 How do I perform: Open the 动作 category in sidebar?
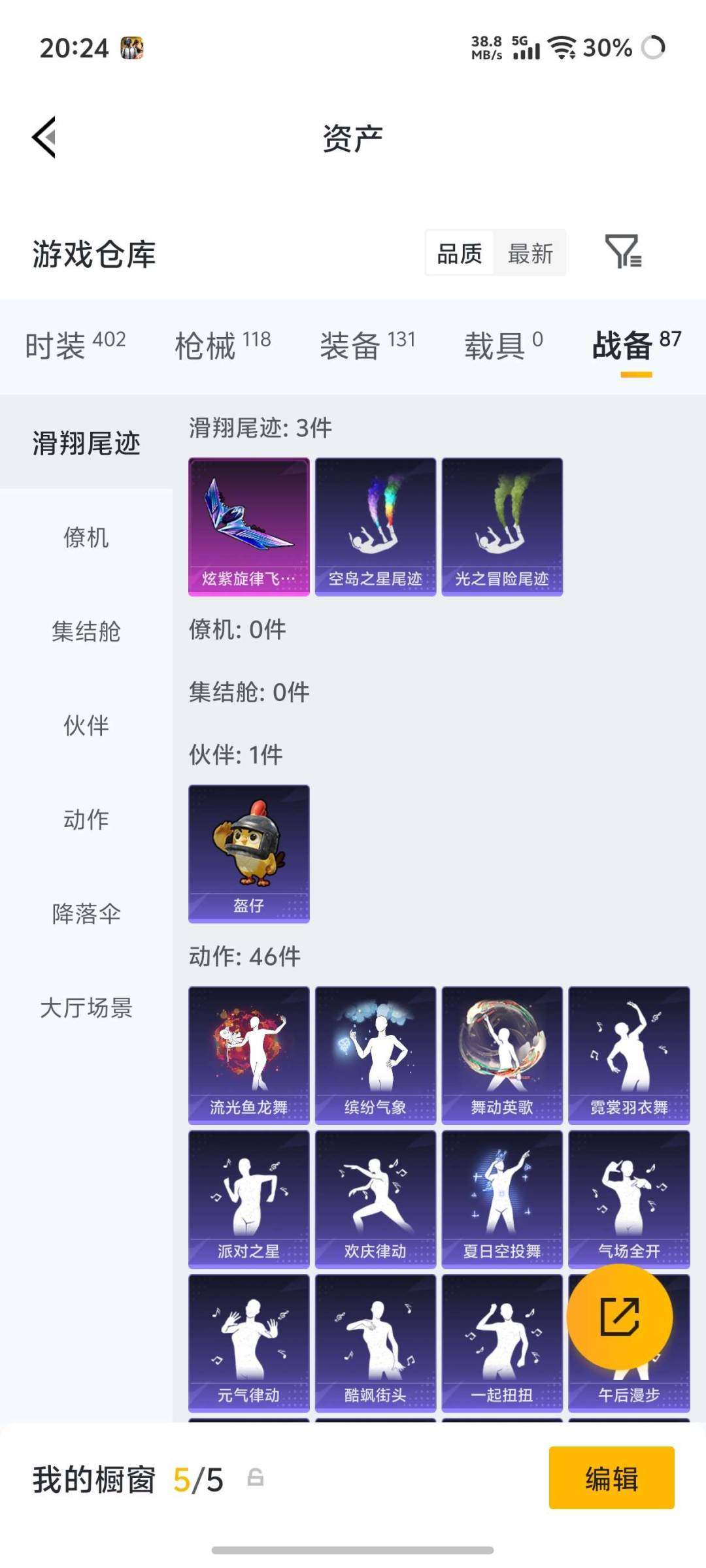[x=85, y=820]
